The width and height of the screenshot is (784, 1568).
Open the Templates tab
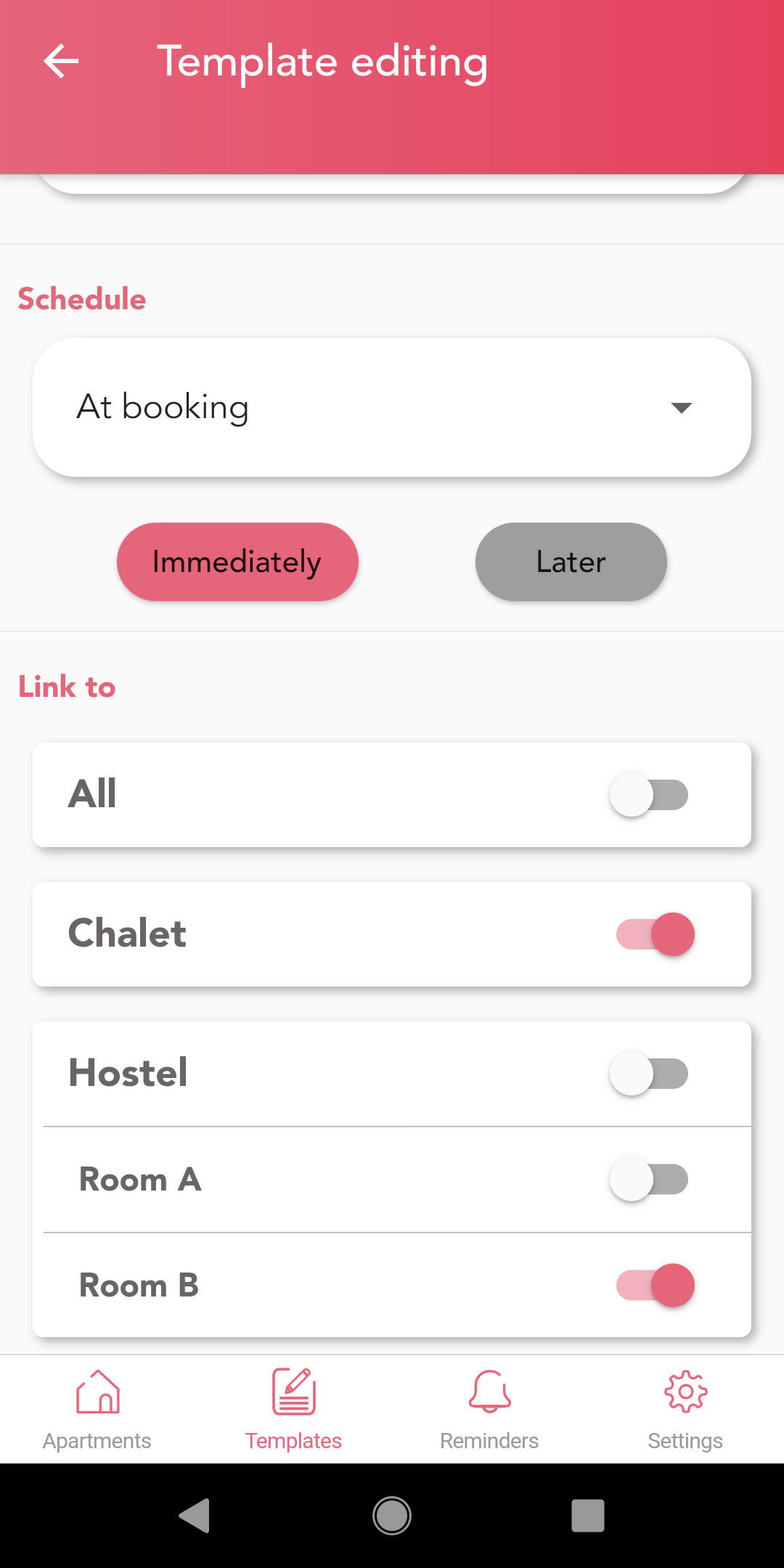point(293,1410)
